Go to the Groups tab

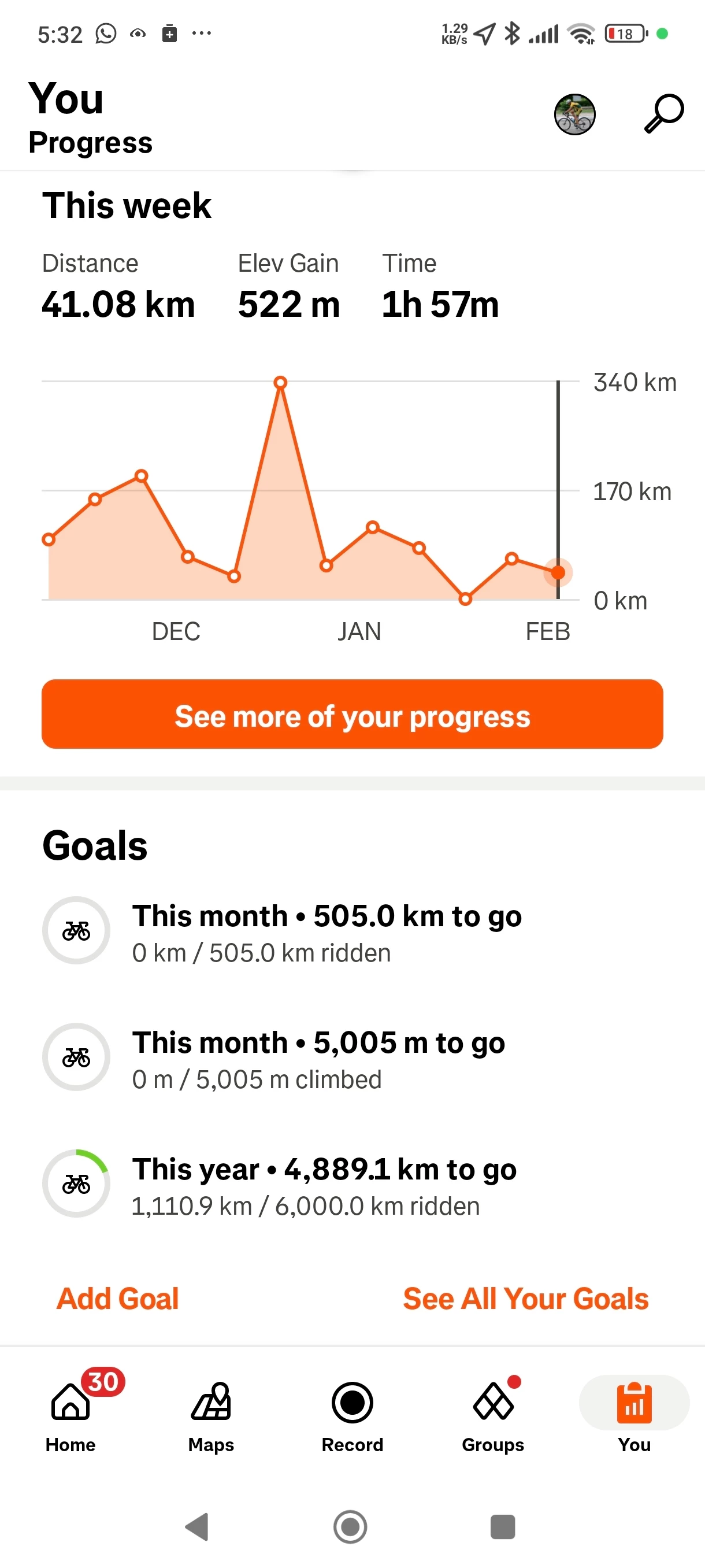click(493, 1417)
